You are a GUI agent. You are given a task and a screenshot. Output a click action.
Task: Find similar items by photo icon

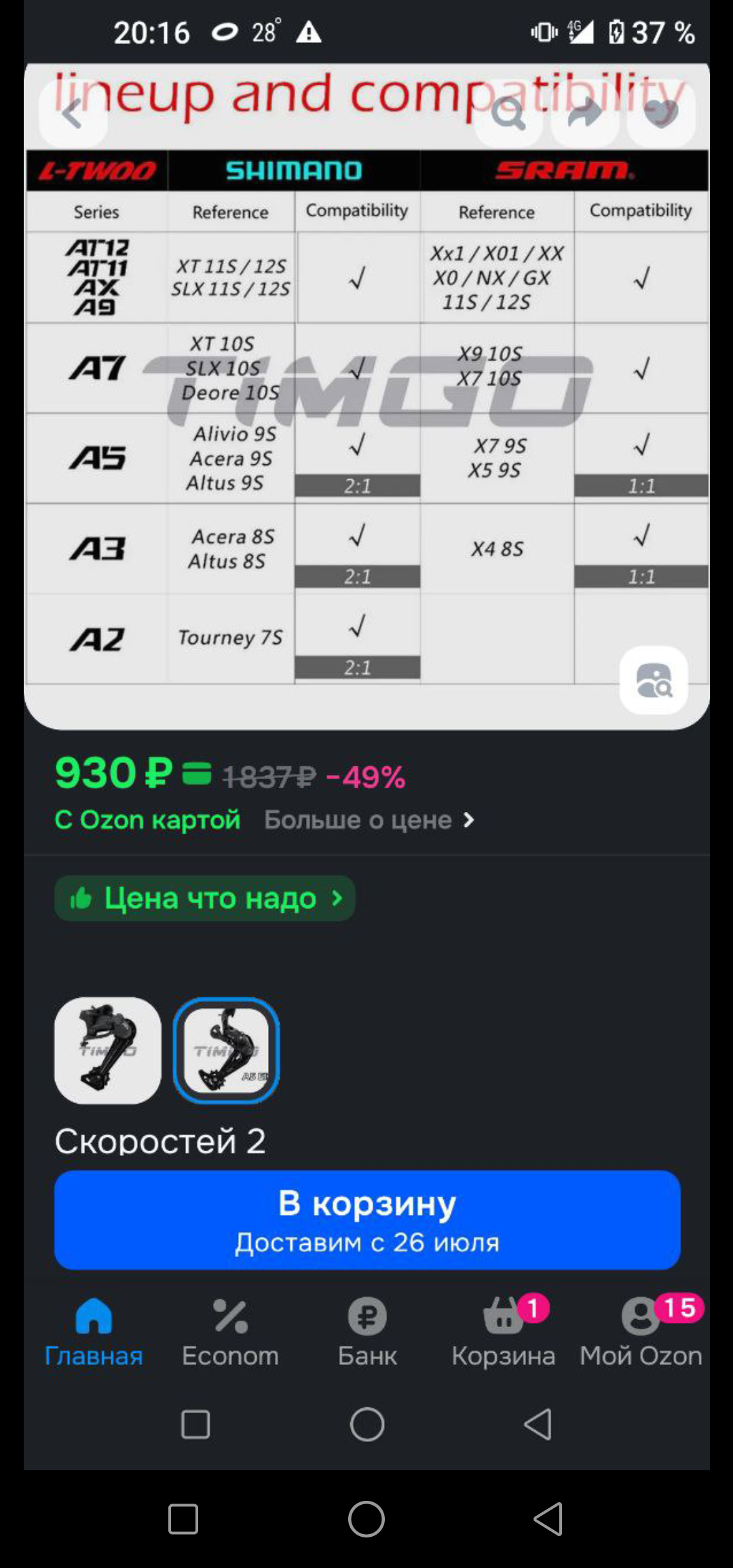(x=654, y=680)
